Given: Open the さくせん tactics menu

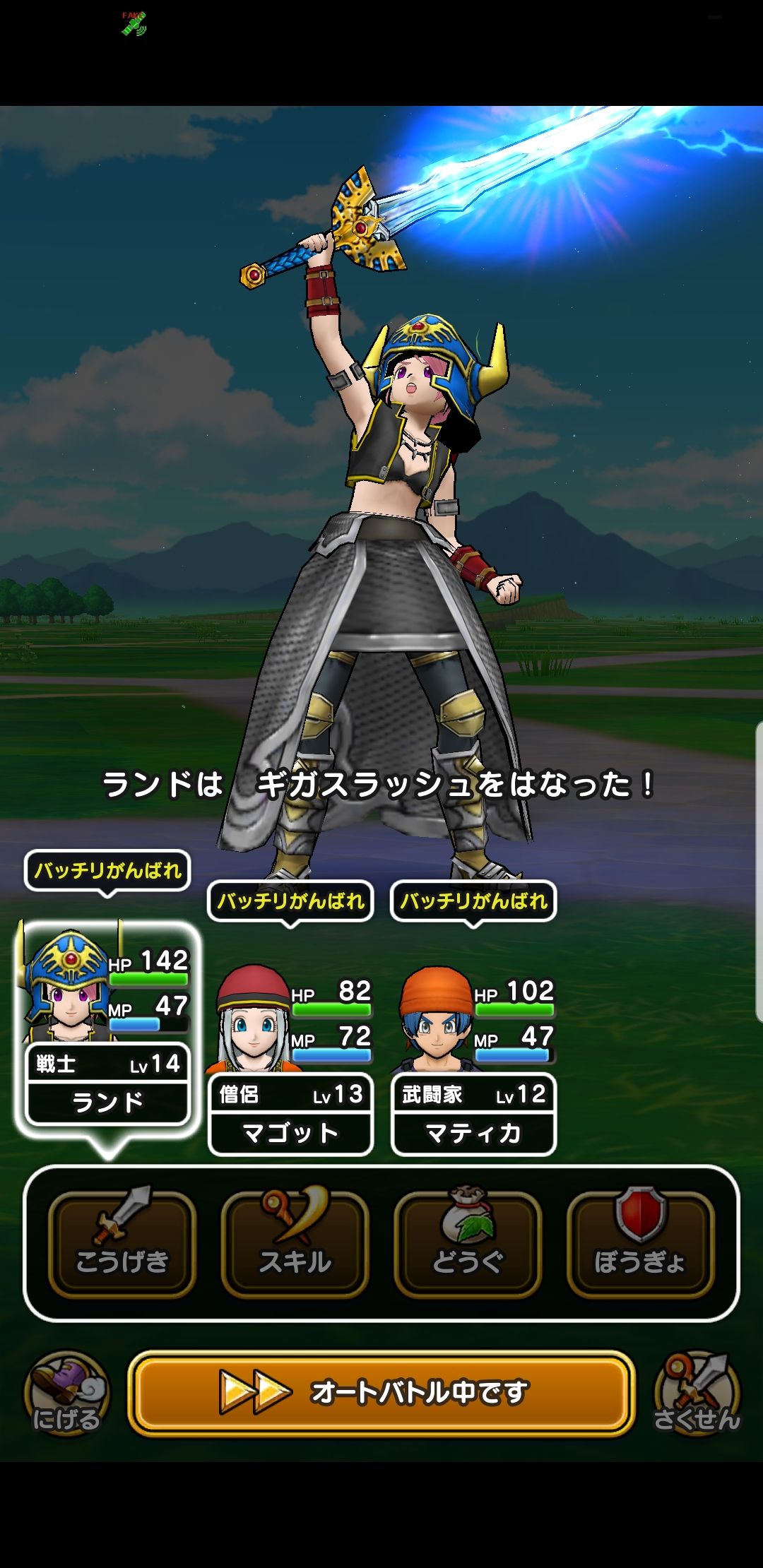Looking at the screenshot, I should 697,1393.
